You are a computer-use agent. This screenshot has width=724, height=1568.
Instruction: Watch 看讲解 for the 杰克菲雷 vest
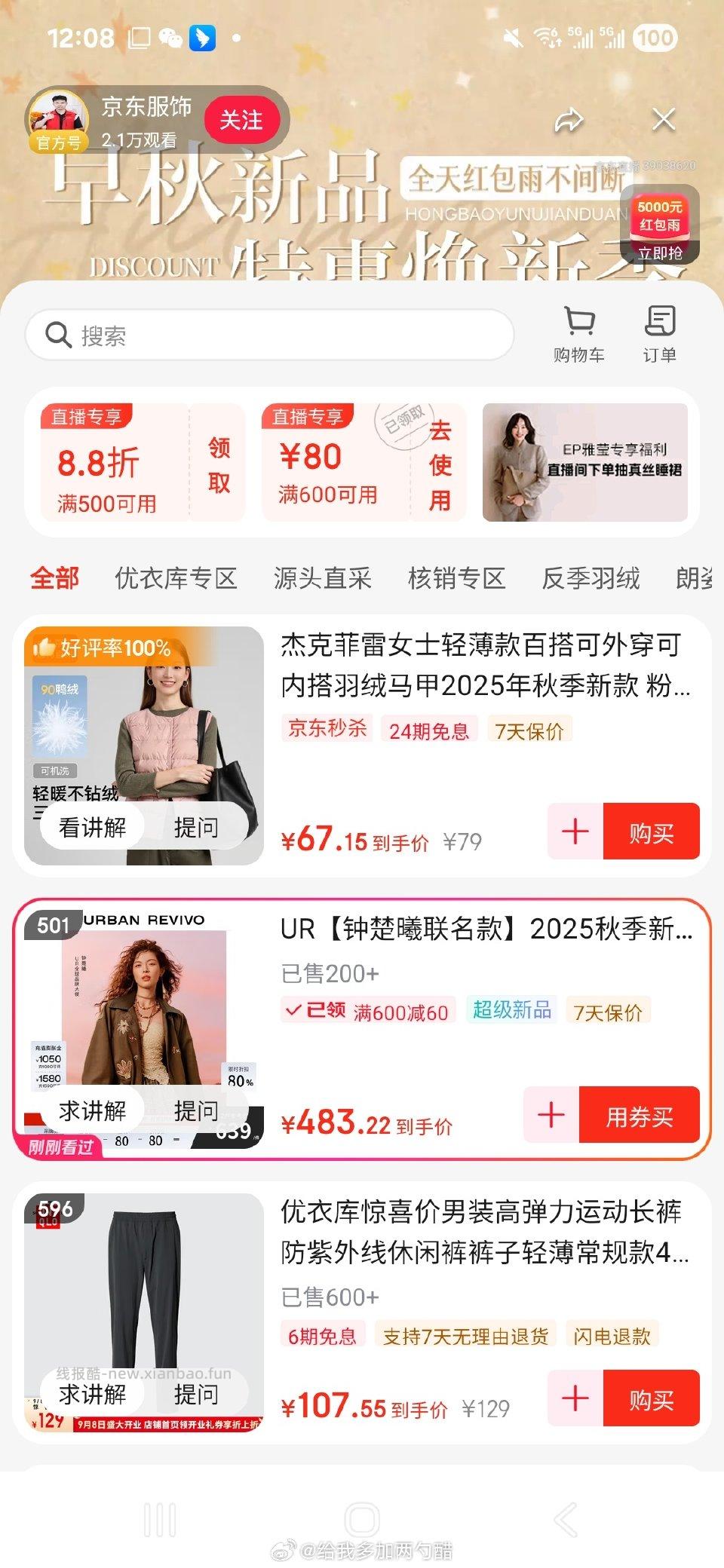click(93, 827)
